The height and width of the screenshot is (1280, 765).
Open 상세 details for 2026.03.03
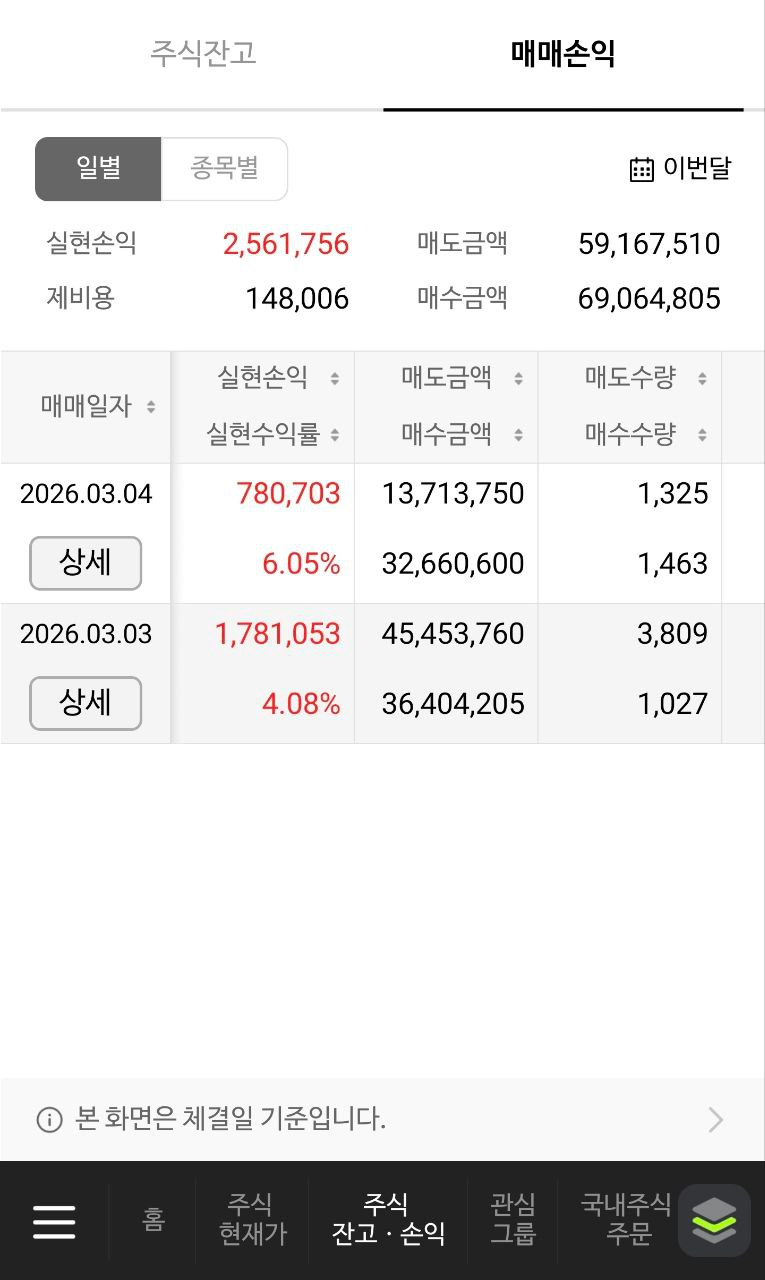[85, 703]
